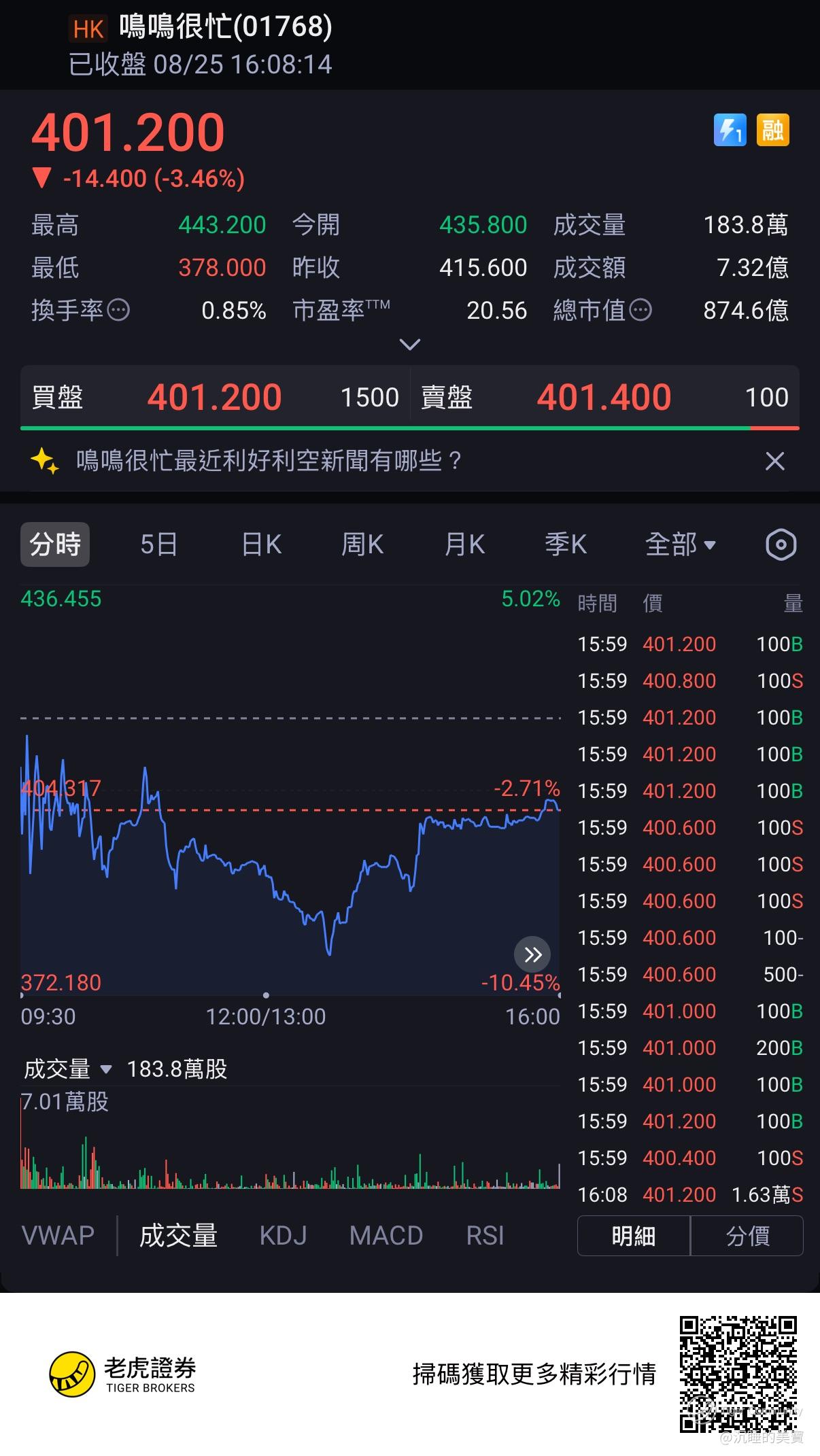Expand more quote details with the chevron
The height and width of the screenshot is (1456, 820).
coord(409,345)
